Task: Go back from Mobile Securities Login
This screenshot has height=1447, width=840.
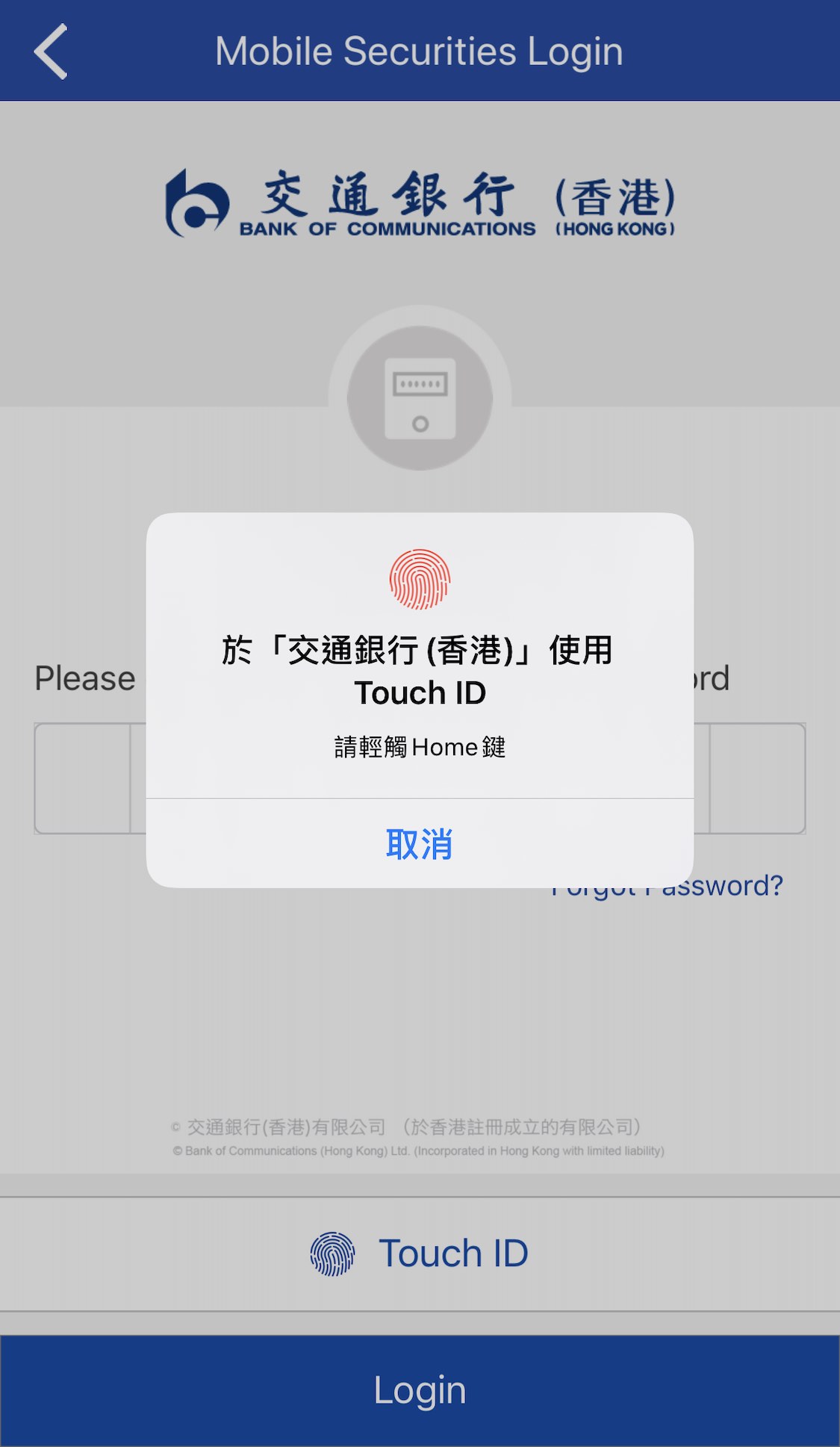Action: tap(51, 52)
